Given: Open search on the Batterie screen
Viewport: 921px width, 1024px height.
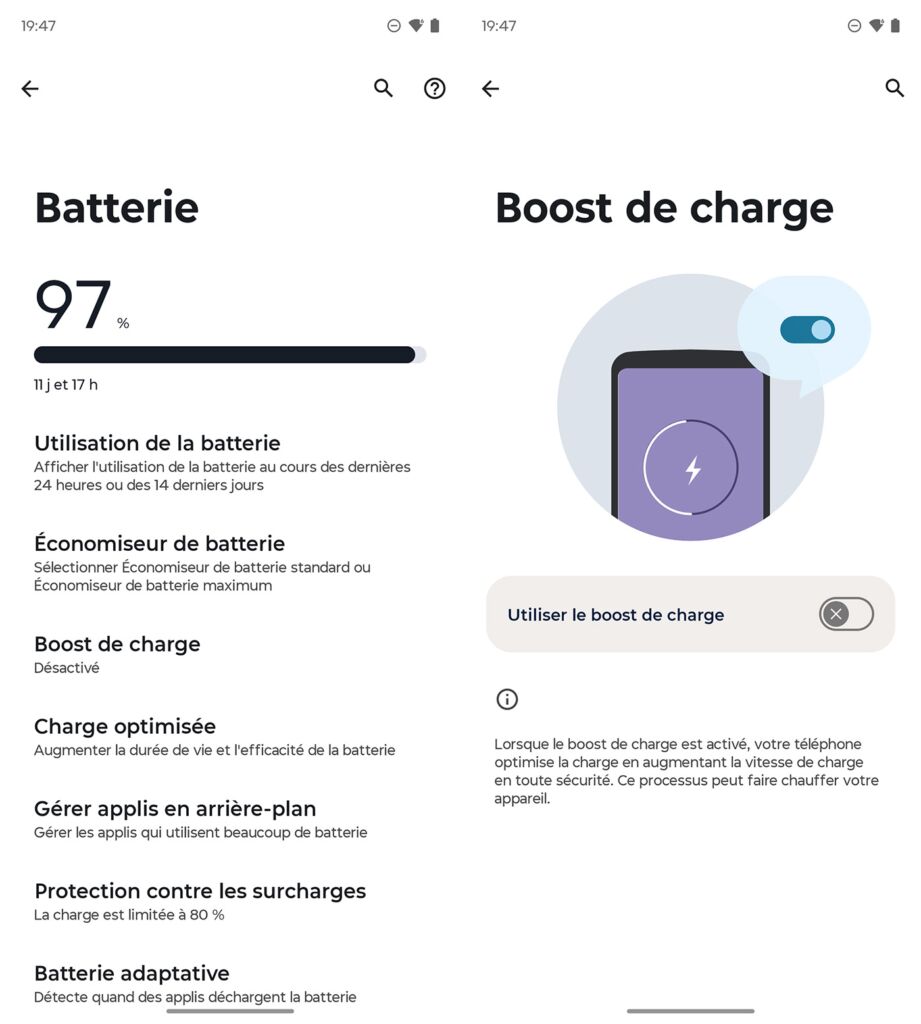Looking at the screenshot, I should tap(383, 89).
